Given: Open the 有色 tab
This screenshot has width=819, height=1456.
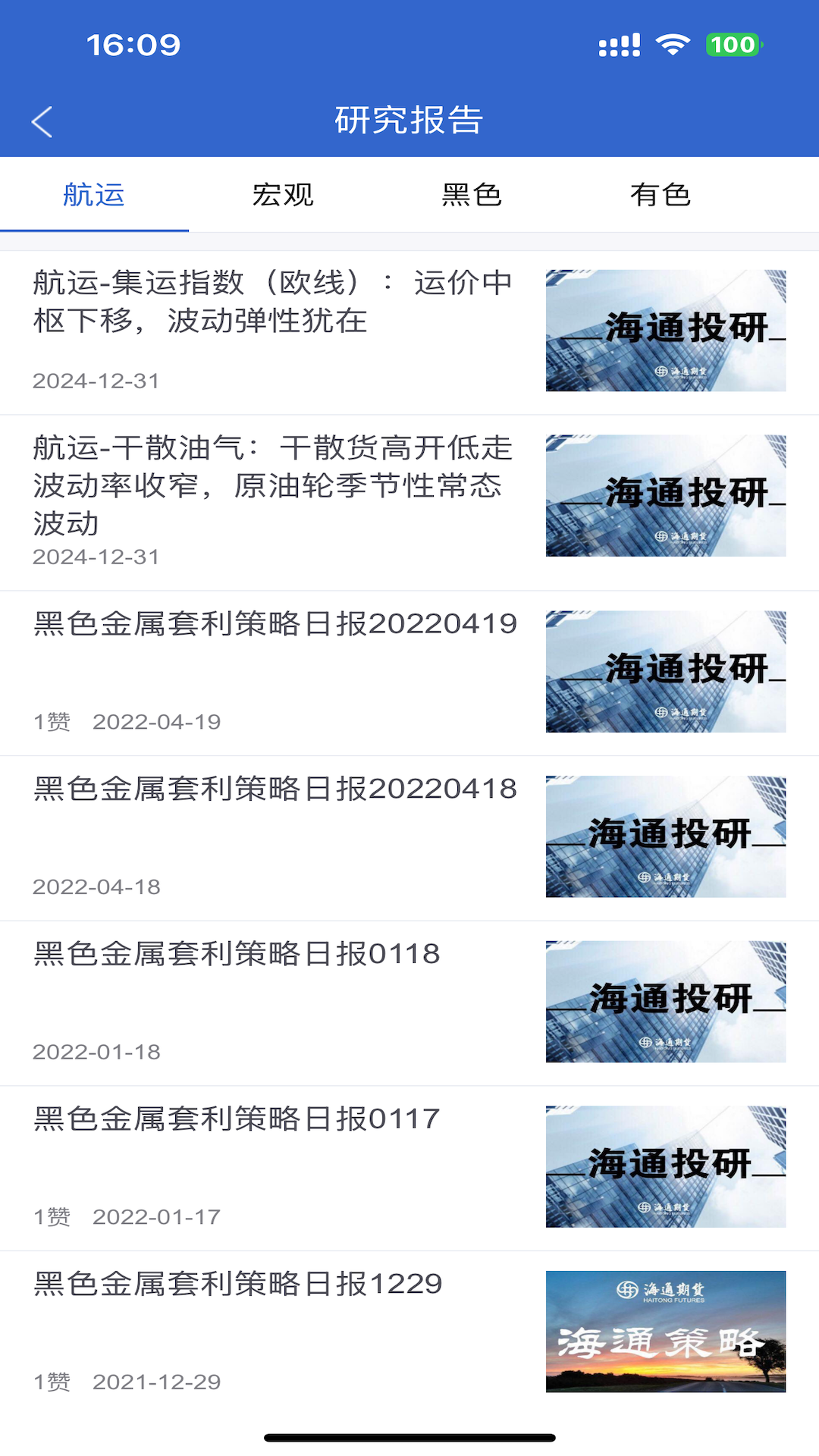Looking at the screenshot, I should [x=661, y=195].
